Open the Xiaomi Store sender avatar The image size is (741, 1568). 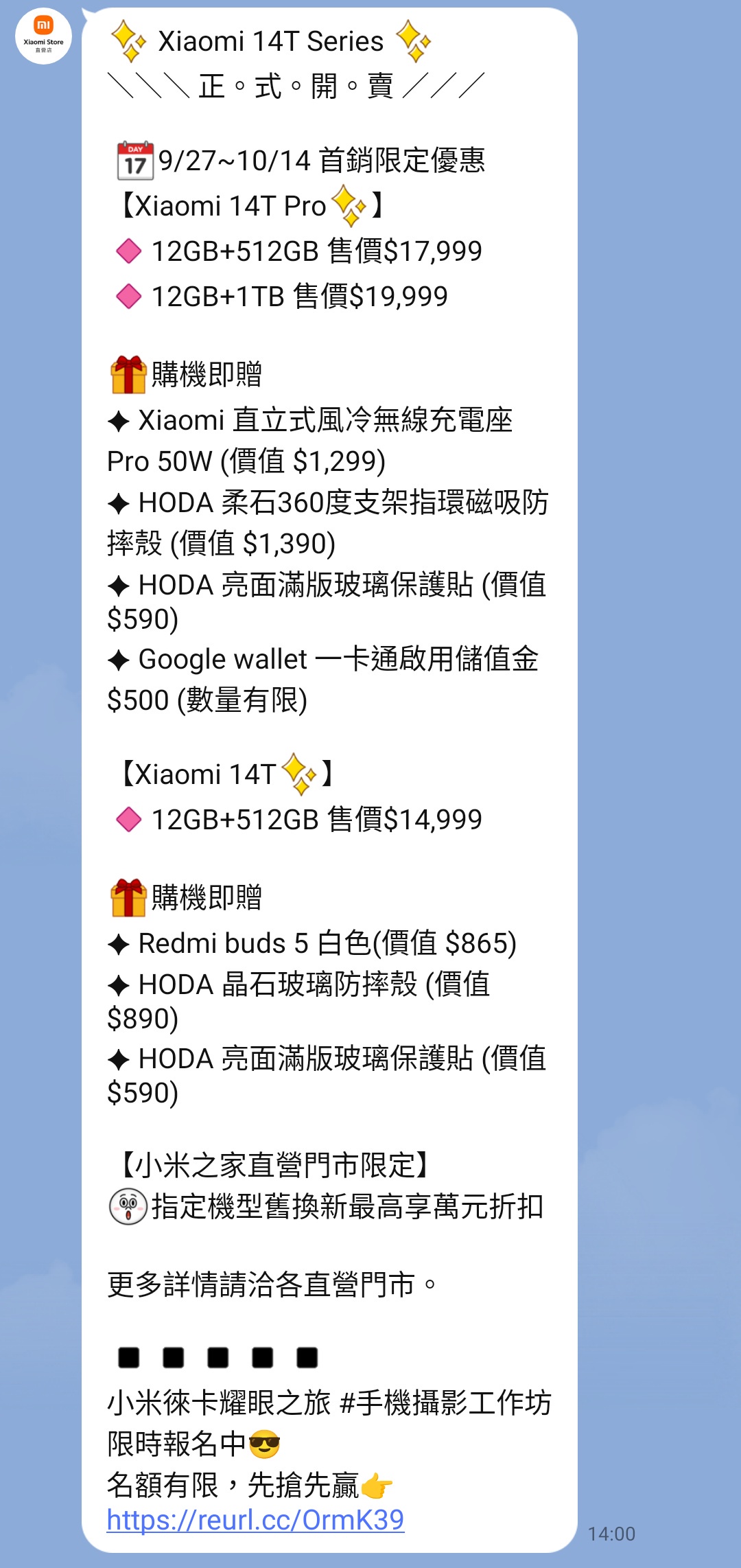pos(43,36)
